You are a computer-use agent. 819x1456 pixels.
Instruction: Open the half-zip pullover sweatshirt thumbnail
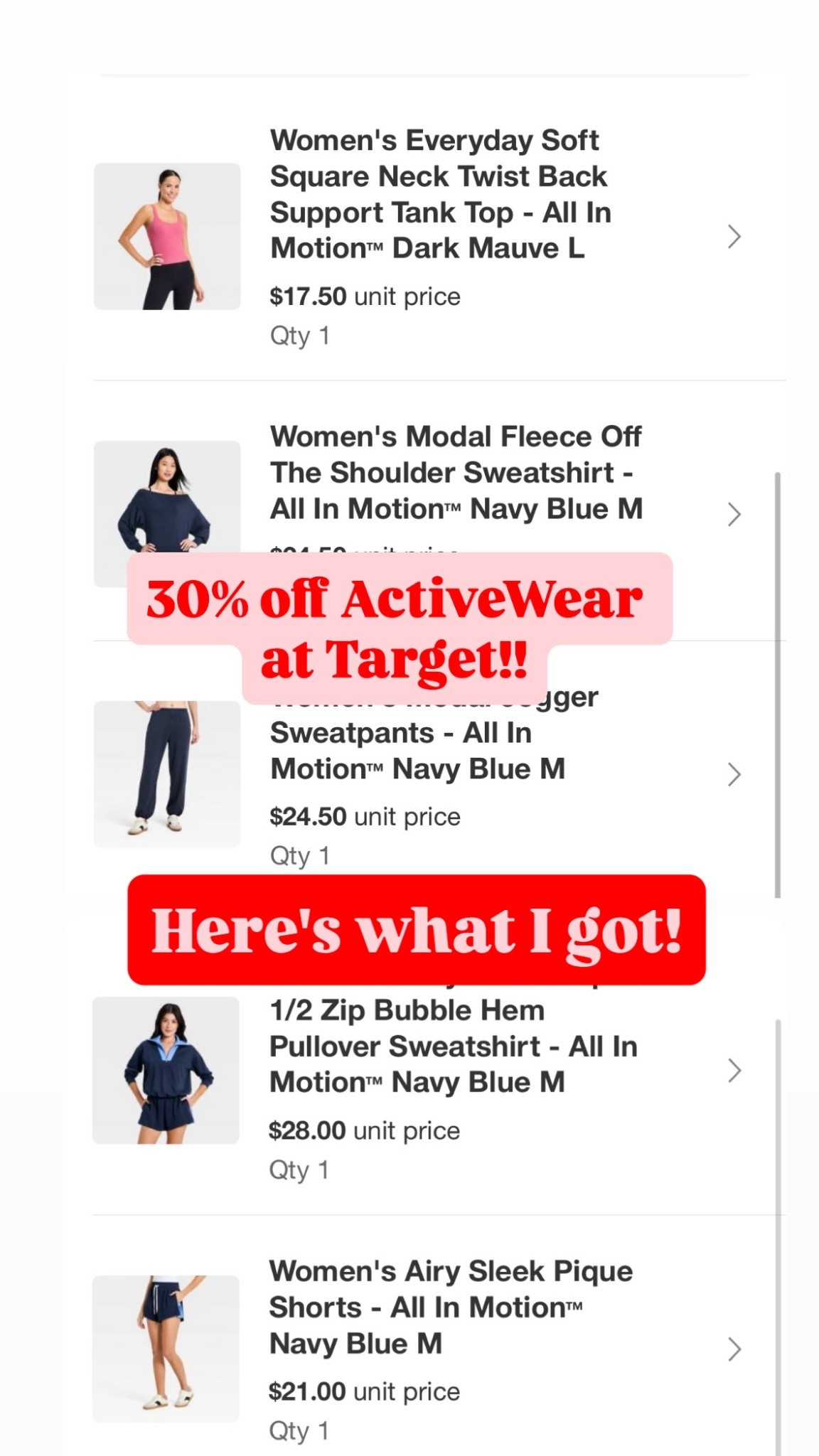[166, 1069]
